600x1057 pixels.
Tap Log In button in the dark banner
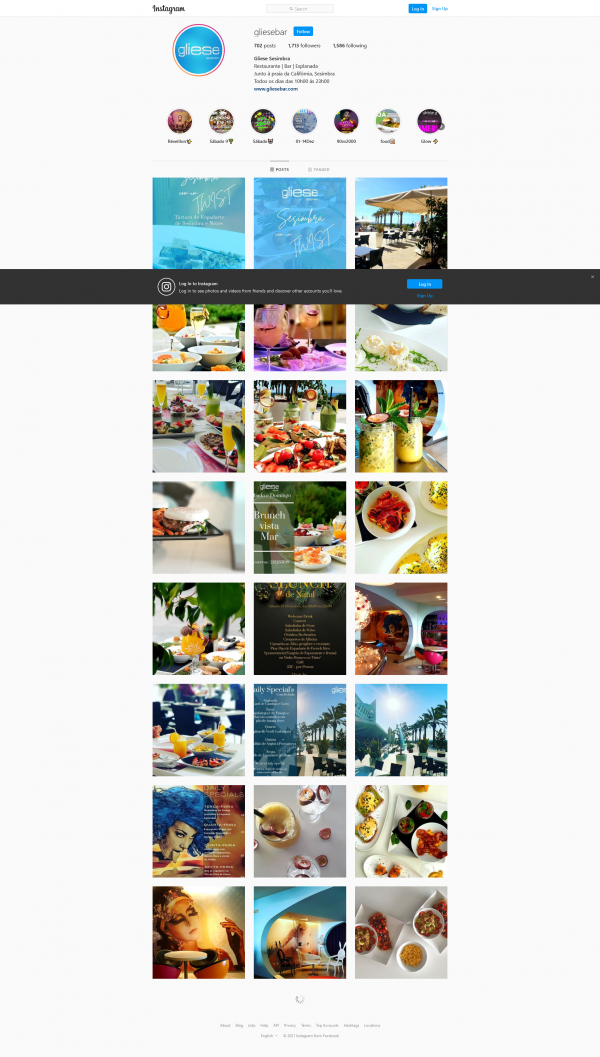pyautogui.click(x=424, y=284)
